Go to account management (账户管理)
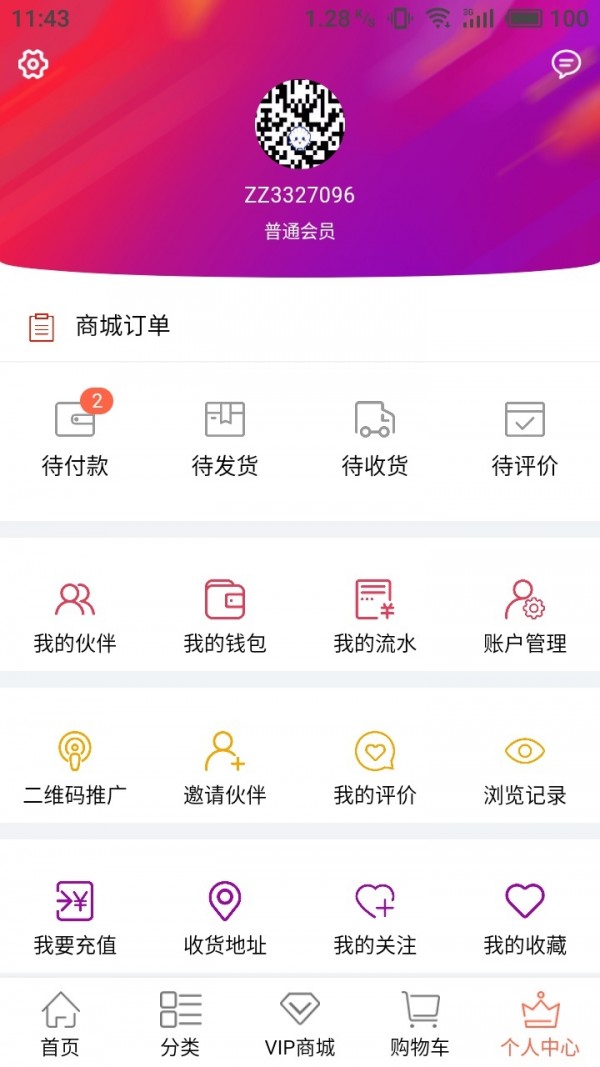 click(x=525, y=615)
